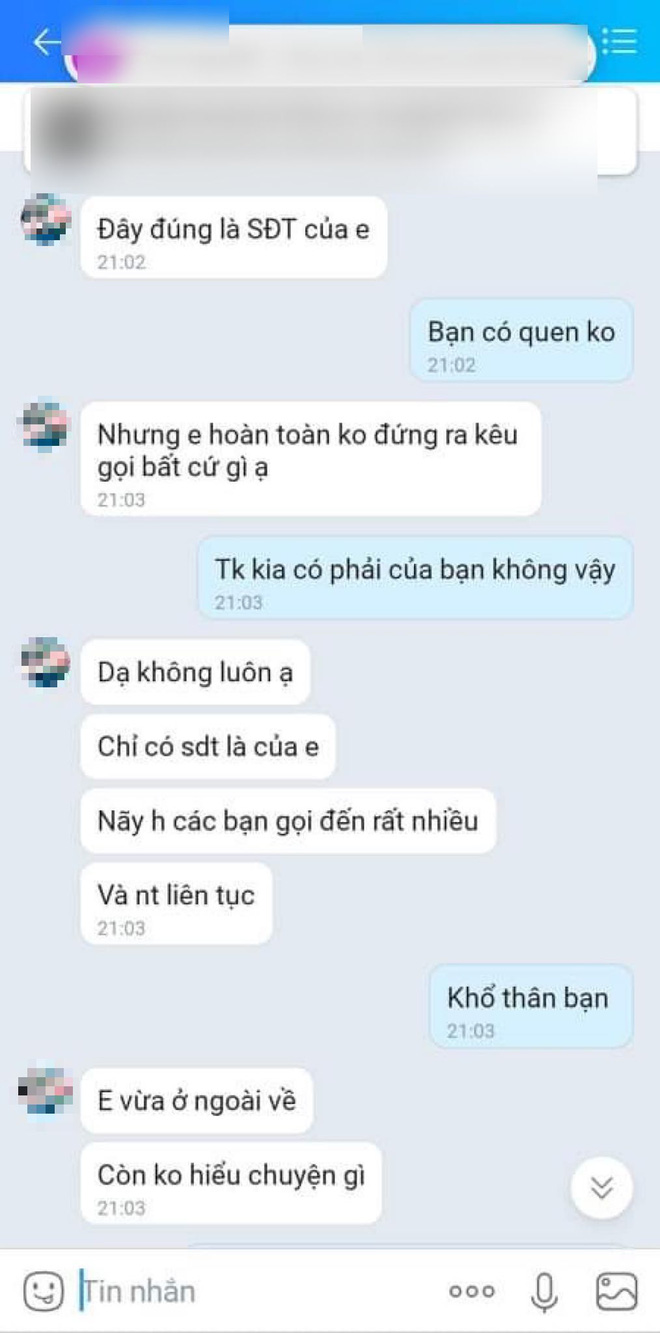
Task: Open more options three dots
Action: 471,1291
